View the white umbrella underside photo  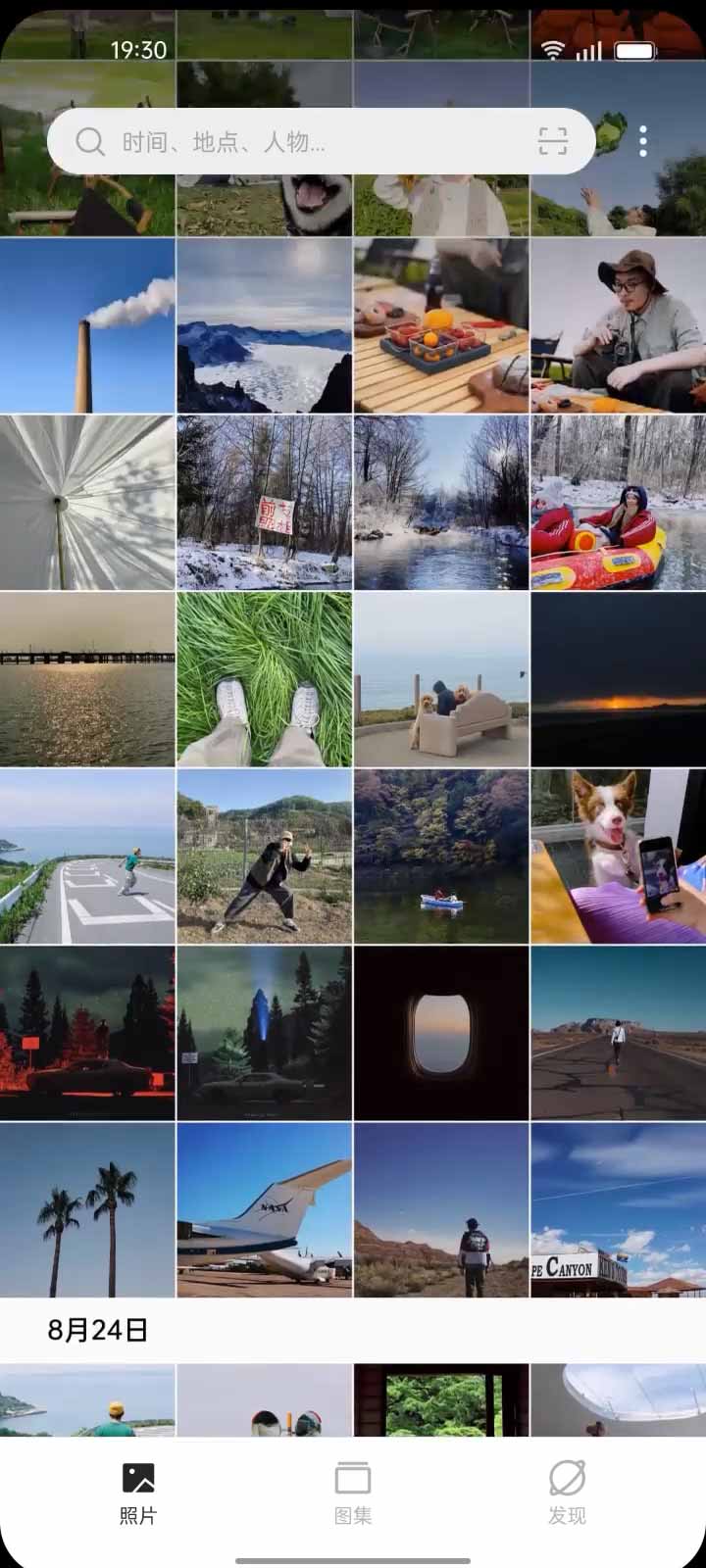click(x=87, y=502)
